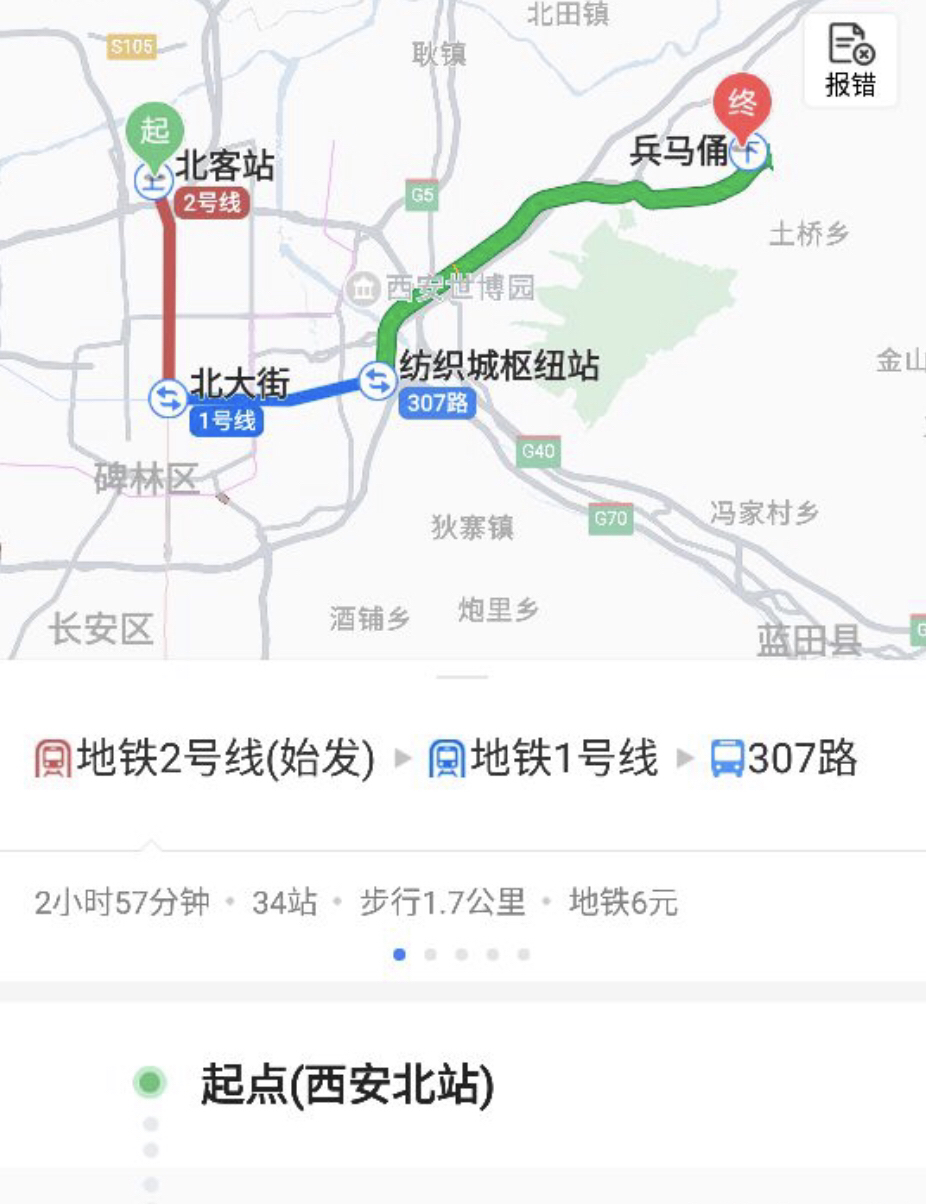Open the 地铁2号线 to 307路 route summary

coord(446,759)
